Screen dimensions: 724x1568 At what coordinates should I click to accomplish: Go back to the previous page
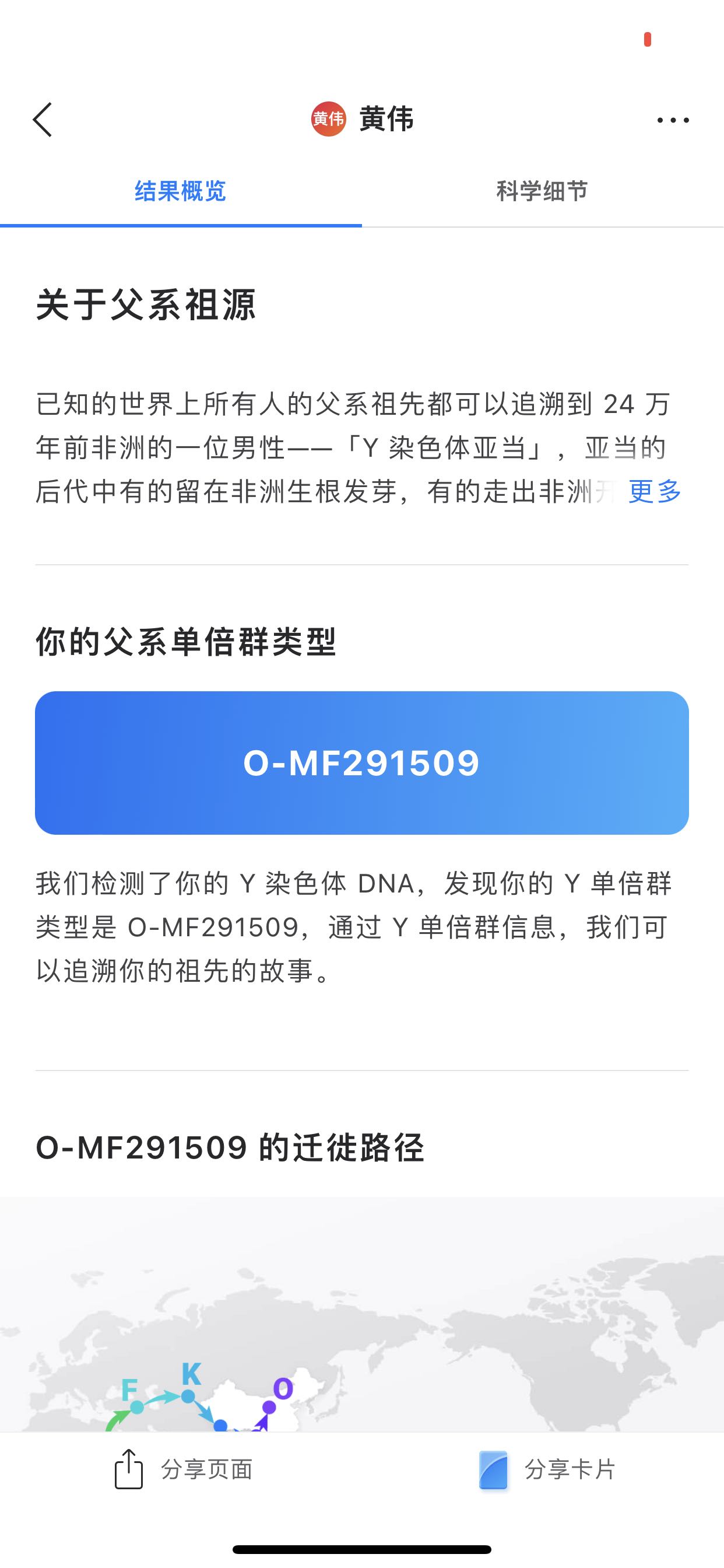point(43,120)
